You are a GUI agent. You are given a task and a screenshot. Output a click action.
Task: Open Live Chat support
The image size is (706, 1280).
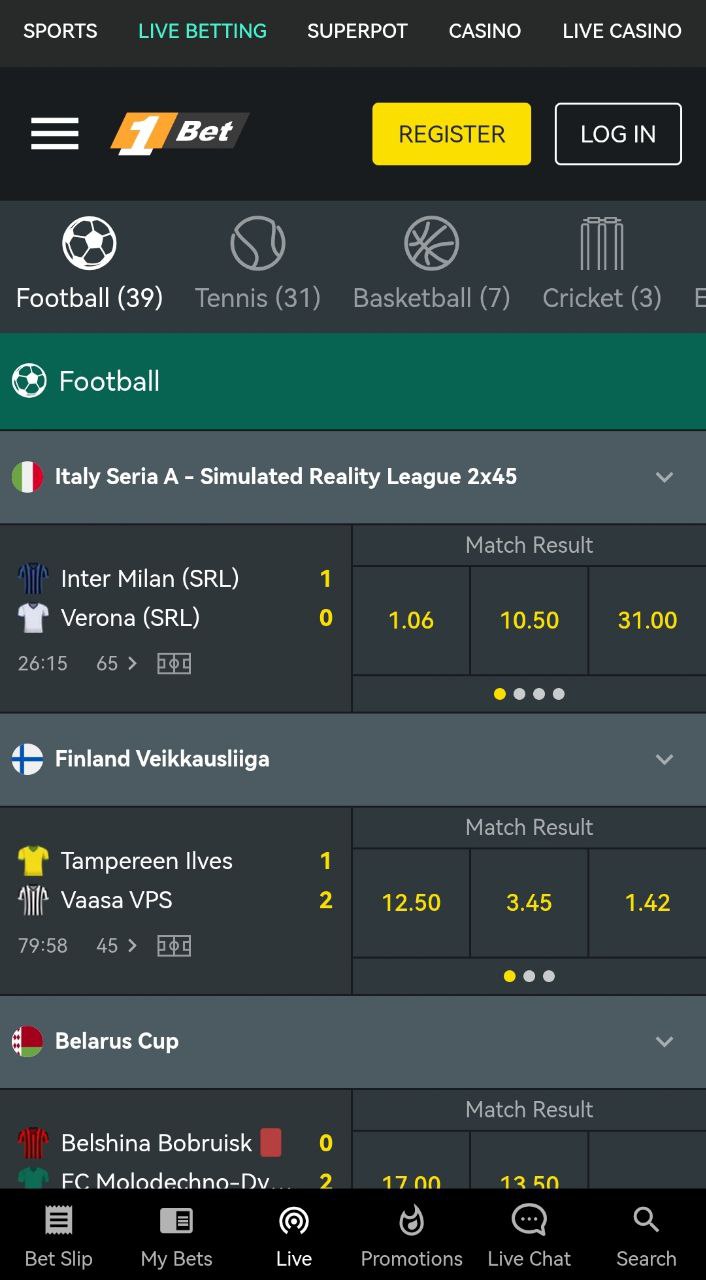(x=529, y=1236)
